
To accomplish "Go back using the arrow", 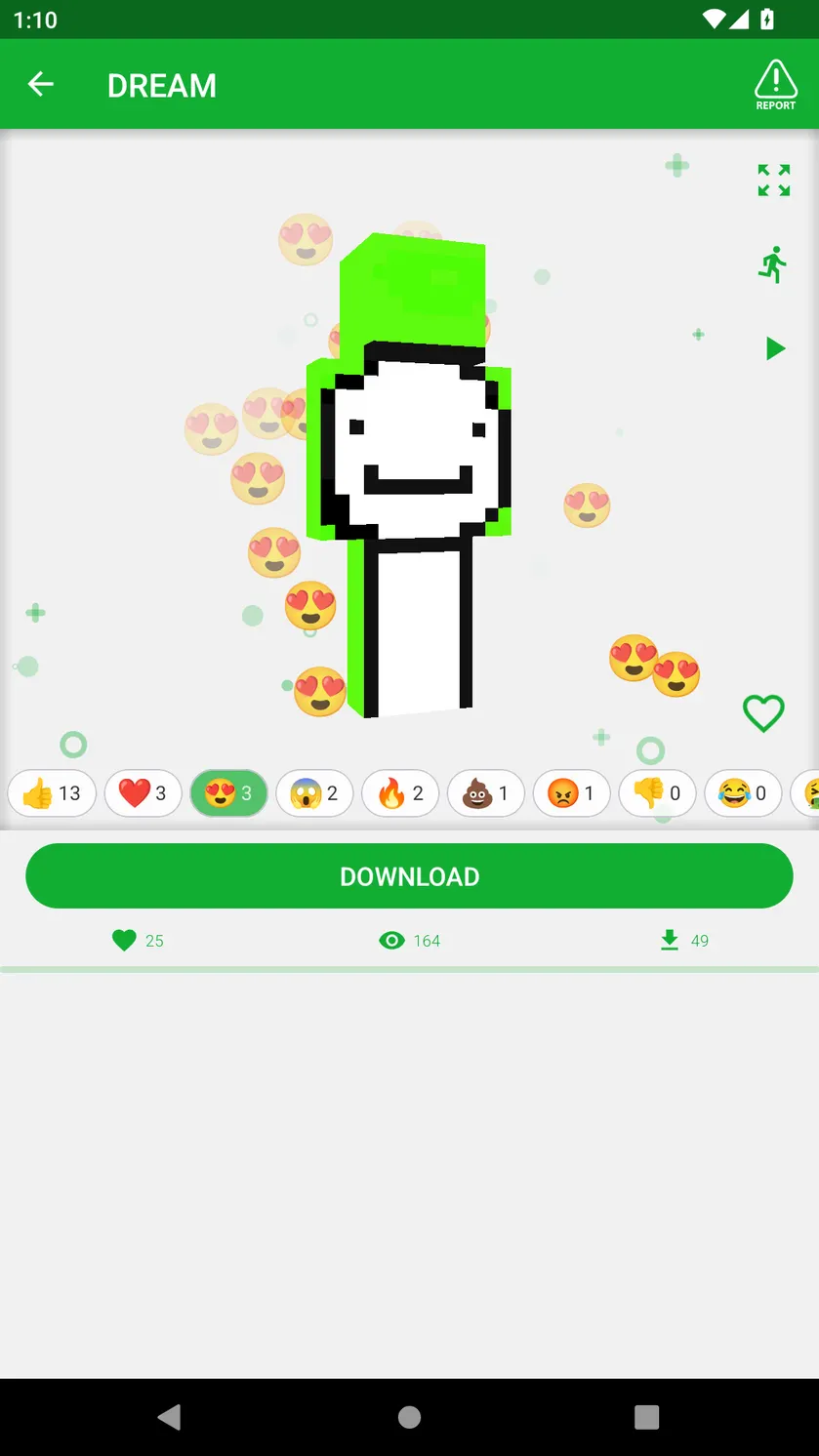I will 41,85.
